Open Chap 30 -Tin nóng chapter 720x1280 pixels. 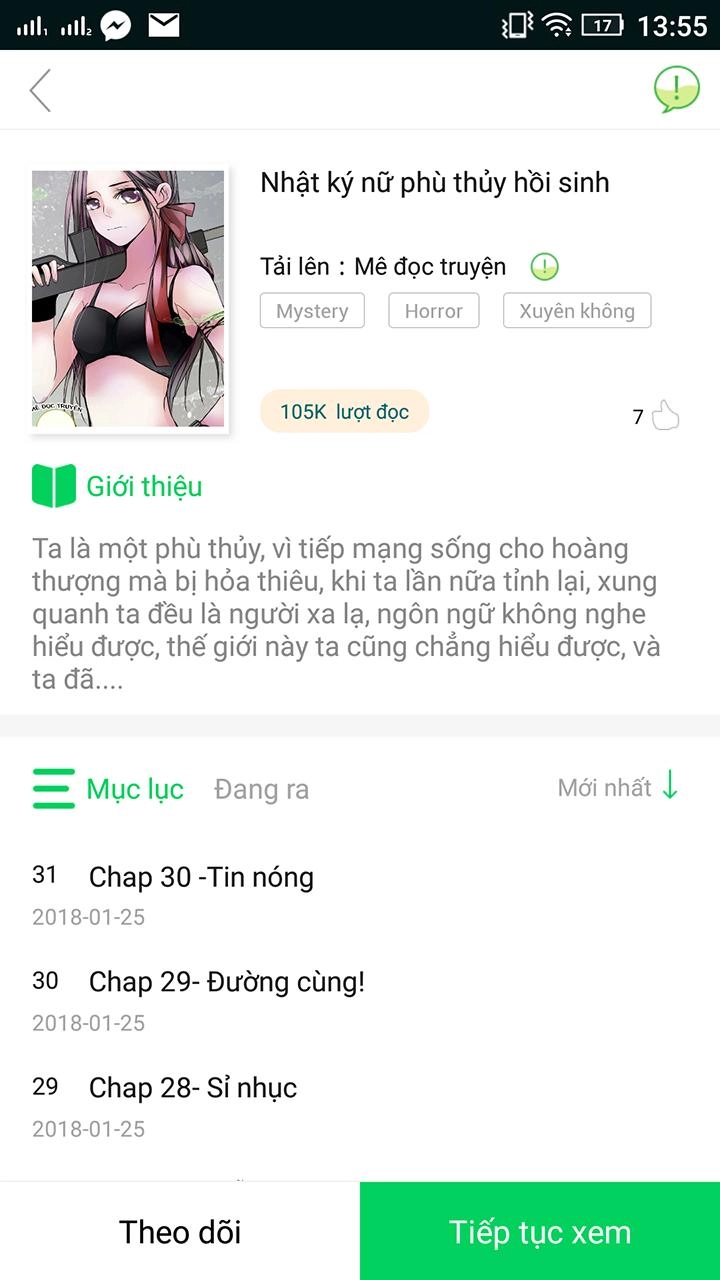pyautogui.click(x=200, y=877)
